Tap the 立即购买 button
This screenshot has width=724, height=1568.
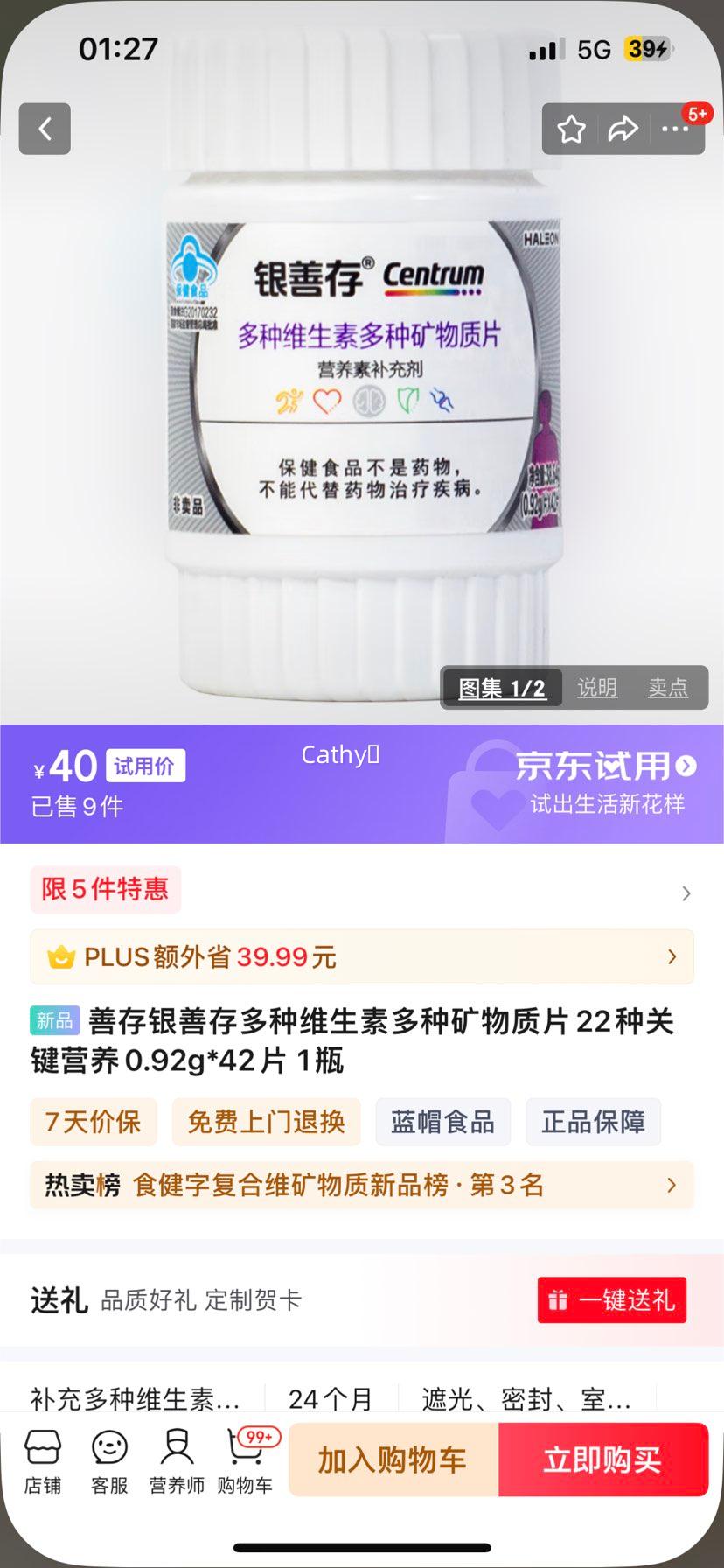click(602, 1459)
